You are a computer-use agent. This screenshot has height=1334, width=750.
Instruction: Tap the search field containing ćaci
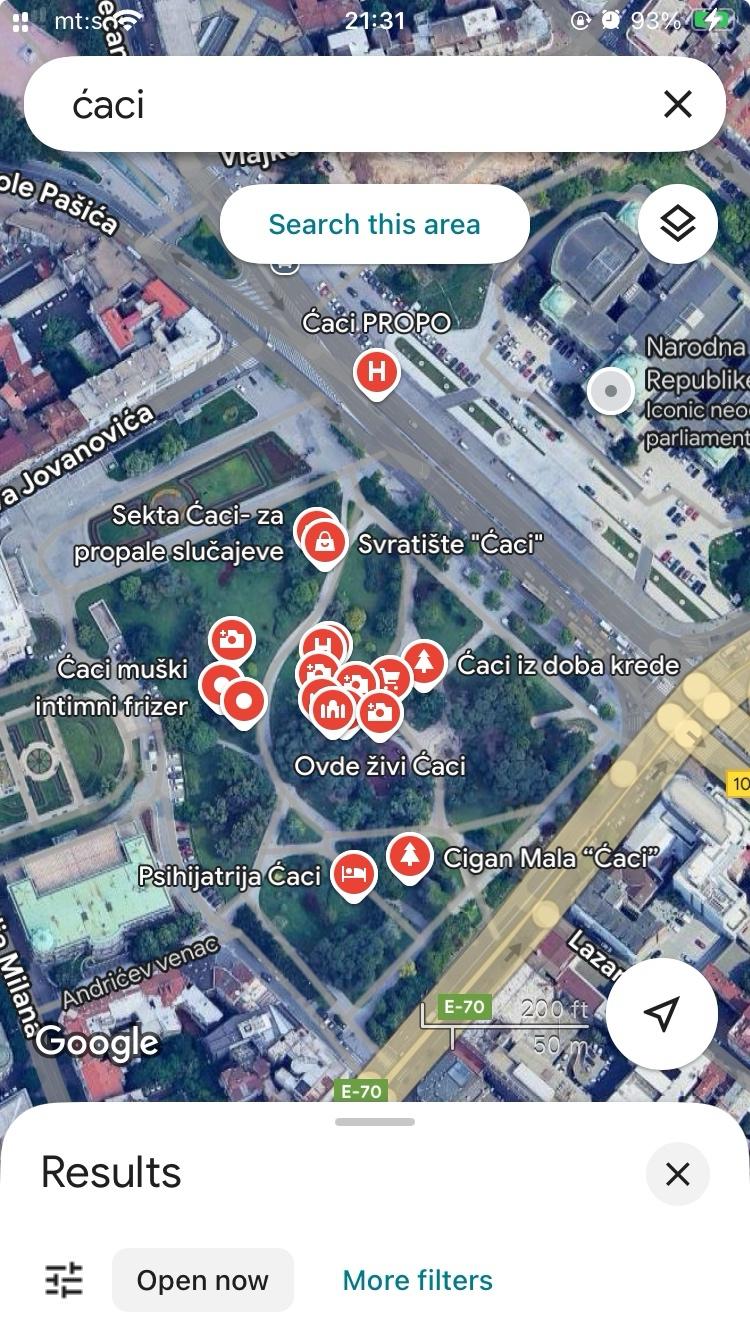tap(340, 104)
